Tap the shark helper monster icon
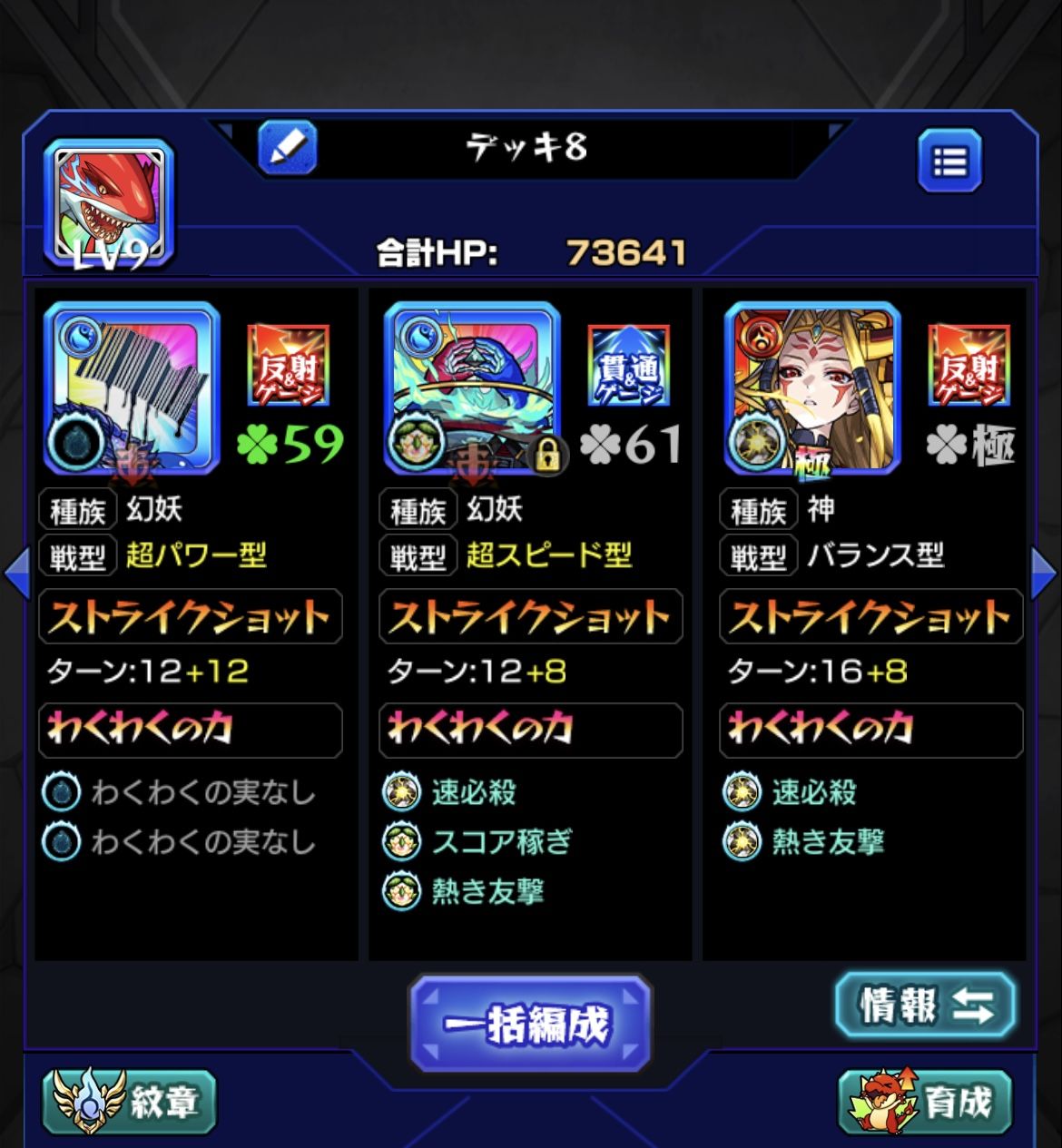This screenshot has width=1062, height=1148. click(108, 203)
